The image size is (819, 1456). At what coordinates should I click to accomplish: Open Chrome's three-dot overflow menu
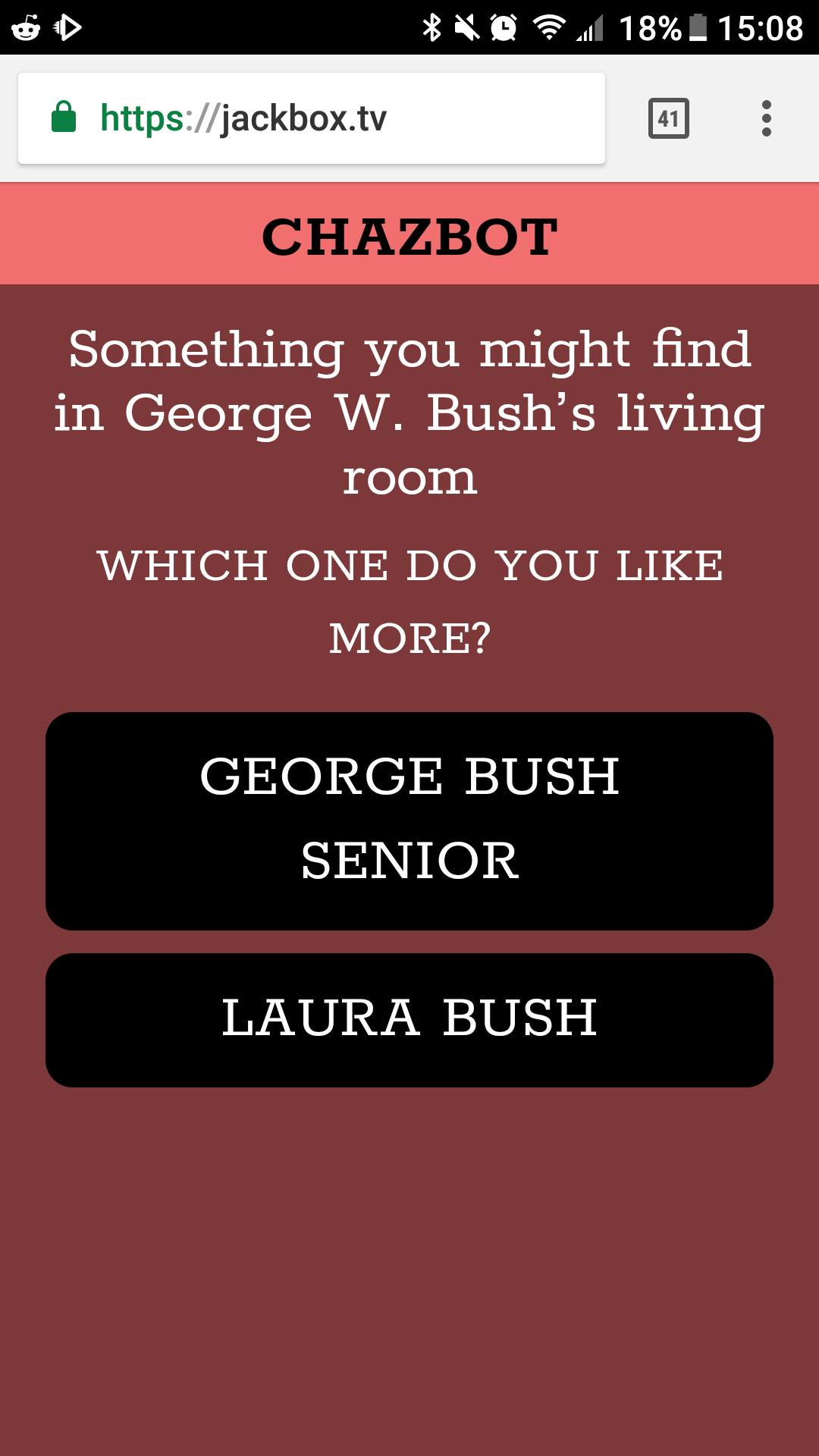(x=766, y=118)
